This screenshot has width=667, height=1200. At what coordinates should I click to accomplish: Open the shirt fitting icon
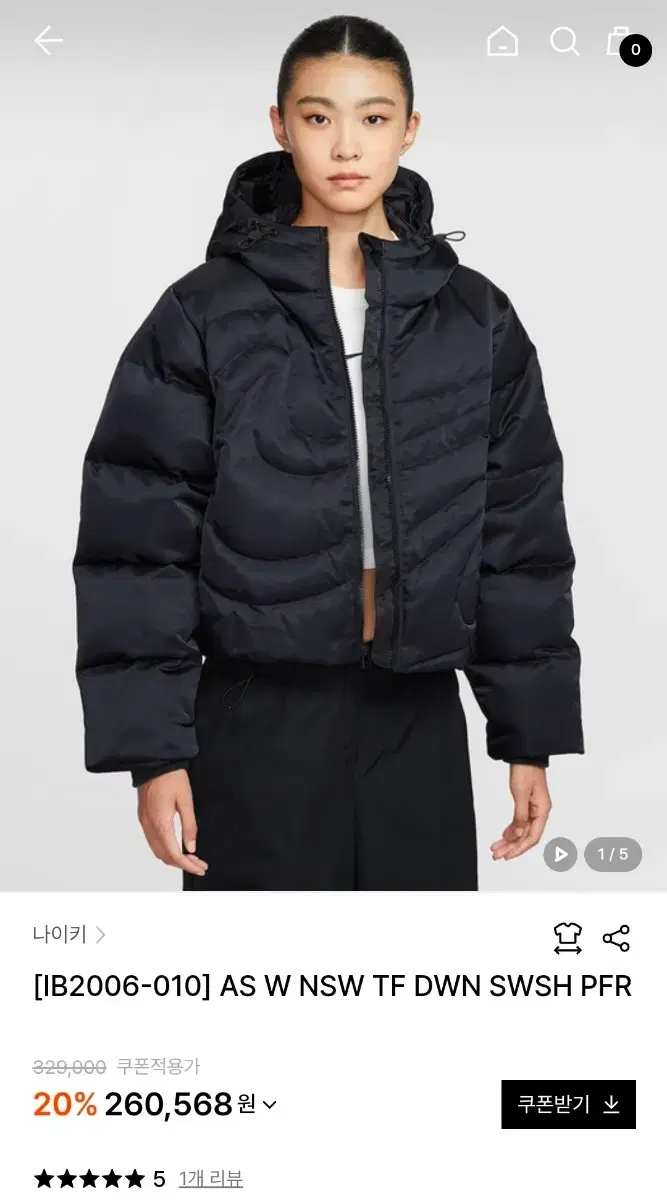[x=567, y=938]
